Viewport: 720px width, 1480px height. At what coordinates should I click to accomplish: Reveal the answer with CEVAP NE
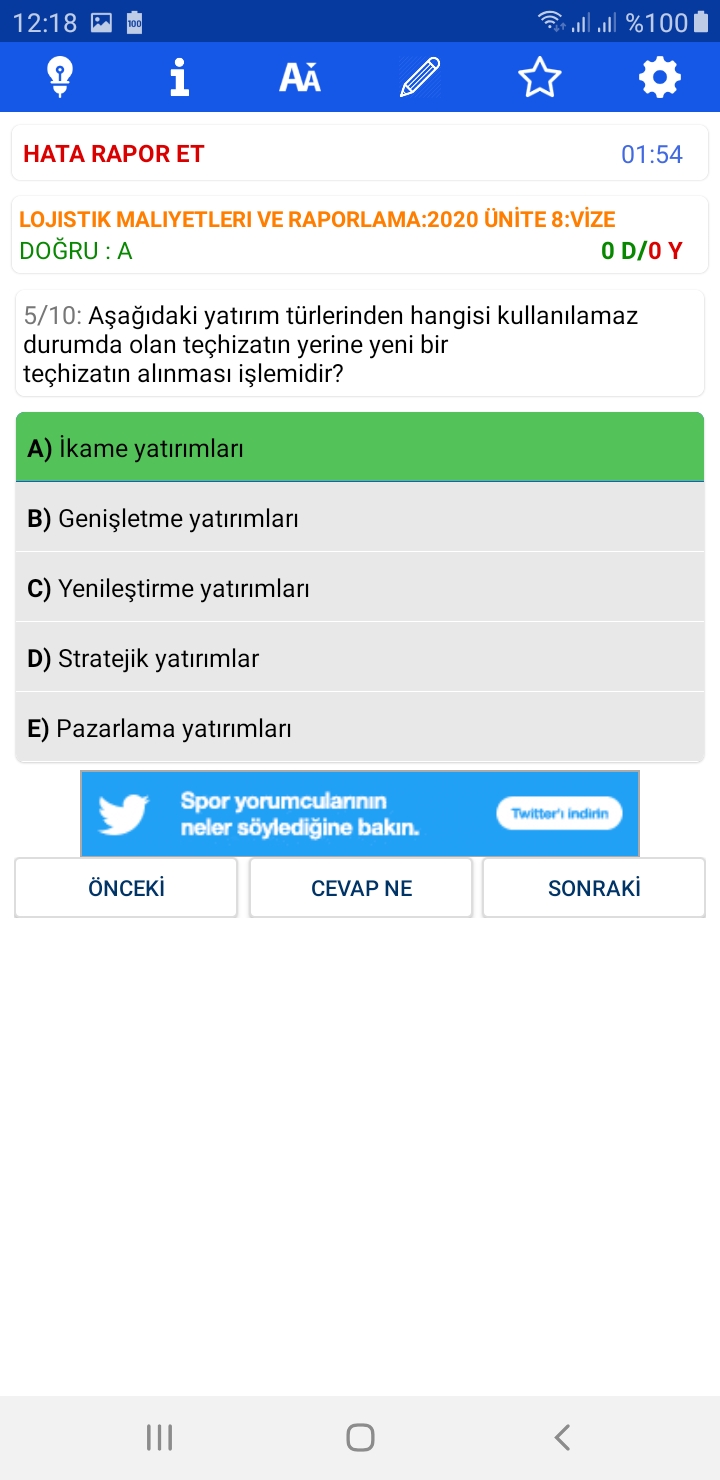click(x=361, y=888)
